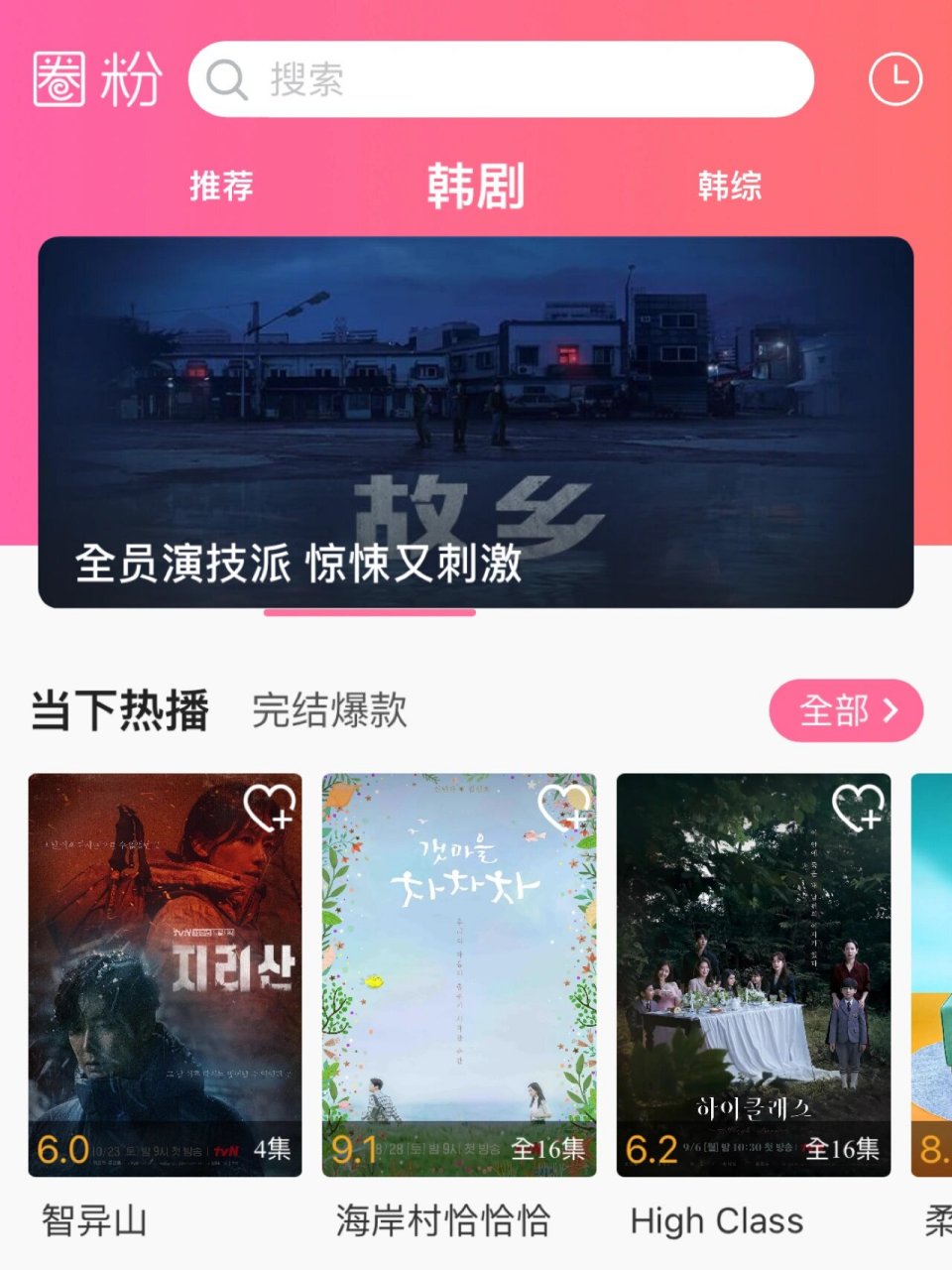Image resolution: width=952 pixels, height=1270 pixels.
Task: Switch to 完结爆款 list
Action: click(x=329, y=710)
